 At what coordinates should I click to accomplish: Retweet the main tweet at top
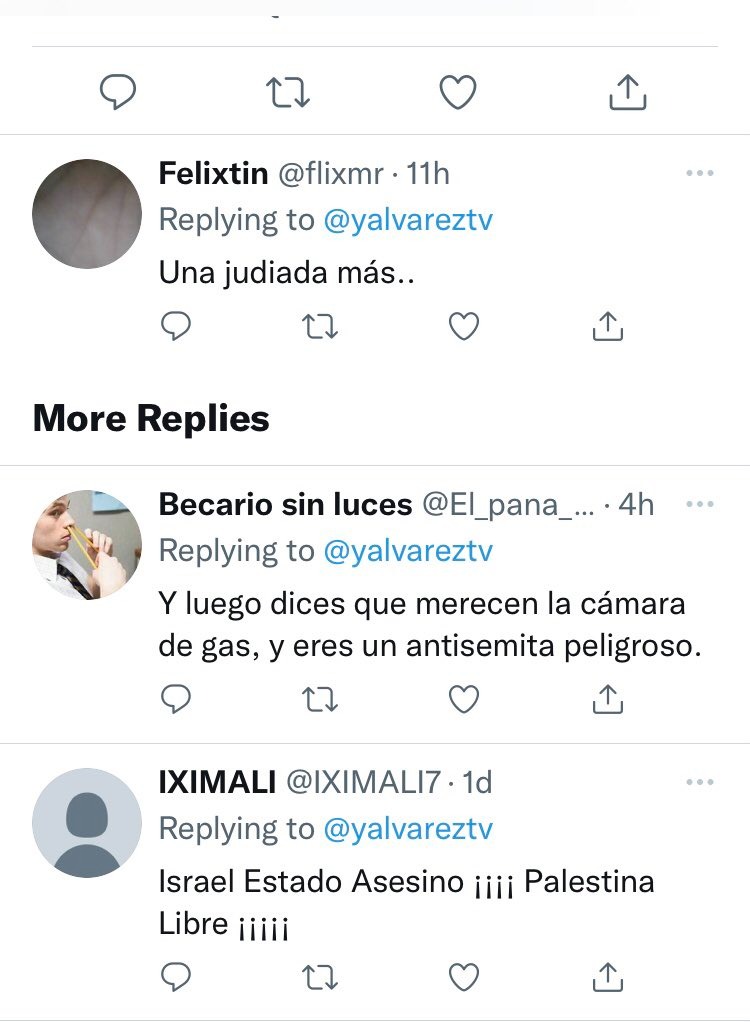(288, 93)
